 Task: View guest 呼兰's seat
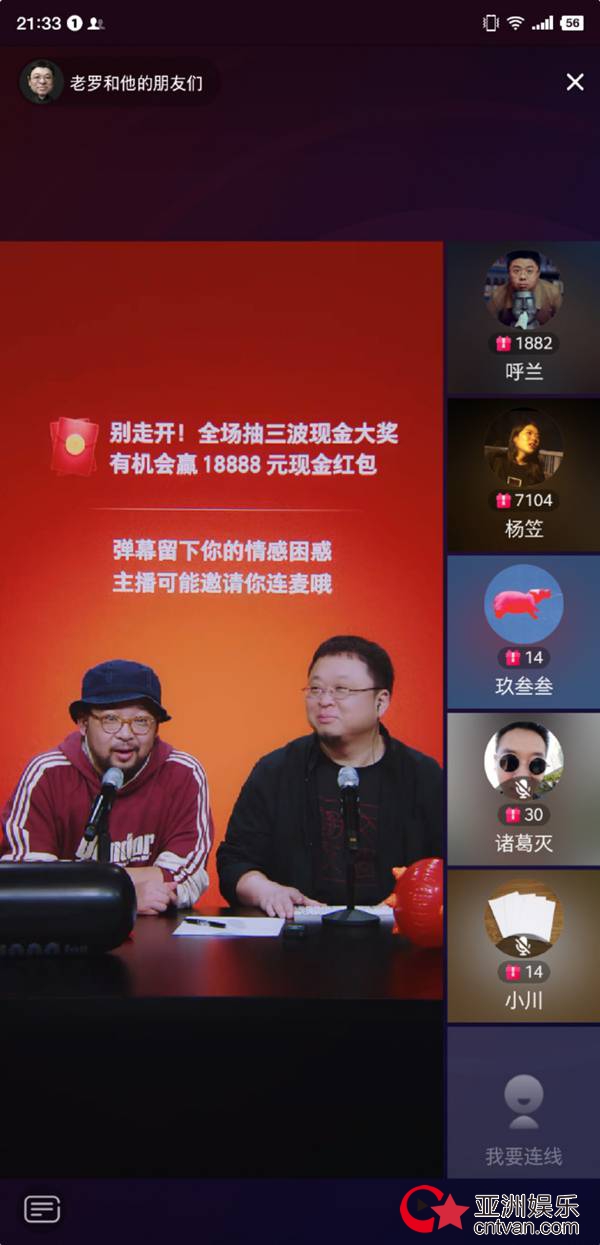(523, 319)
